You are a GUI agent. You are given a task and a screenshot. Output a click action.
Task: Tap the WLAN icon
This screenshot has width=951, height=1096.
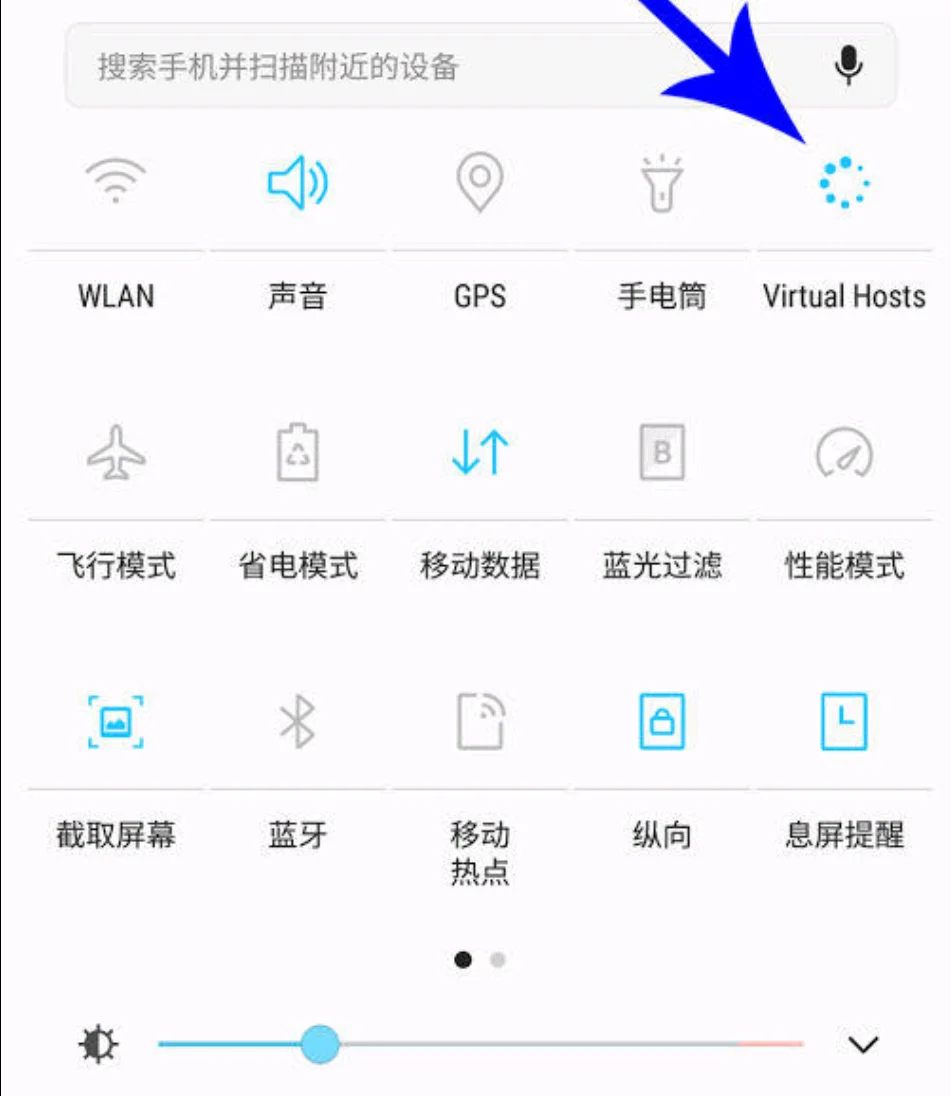point(115,184)
